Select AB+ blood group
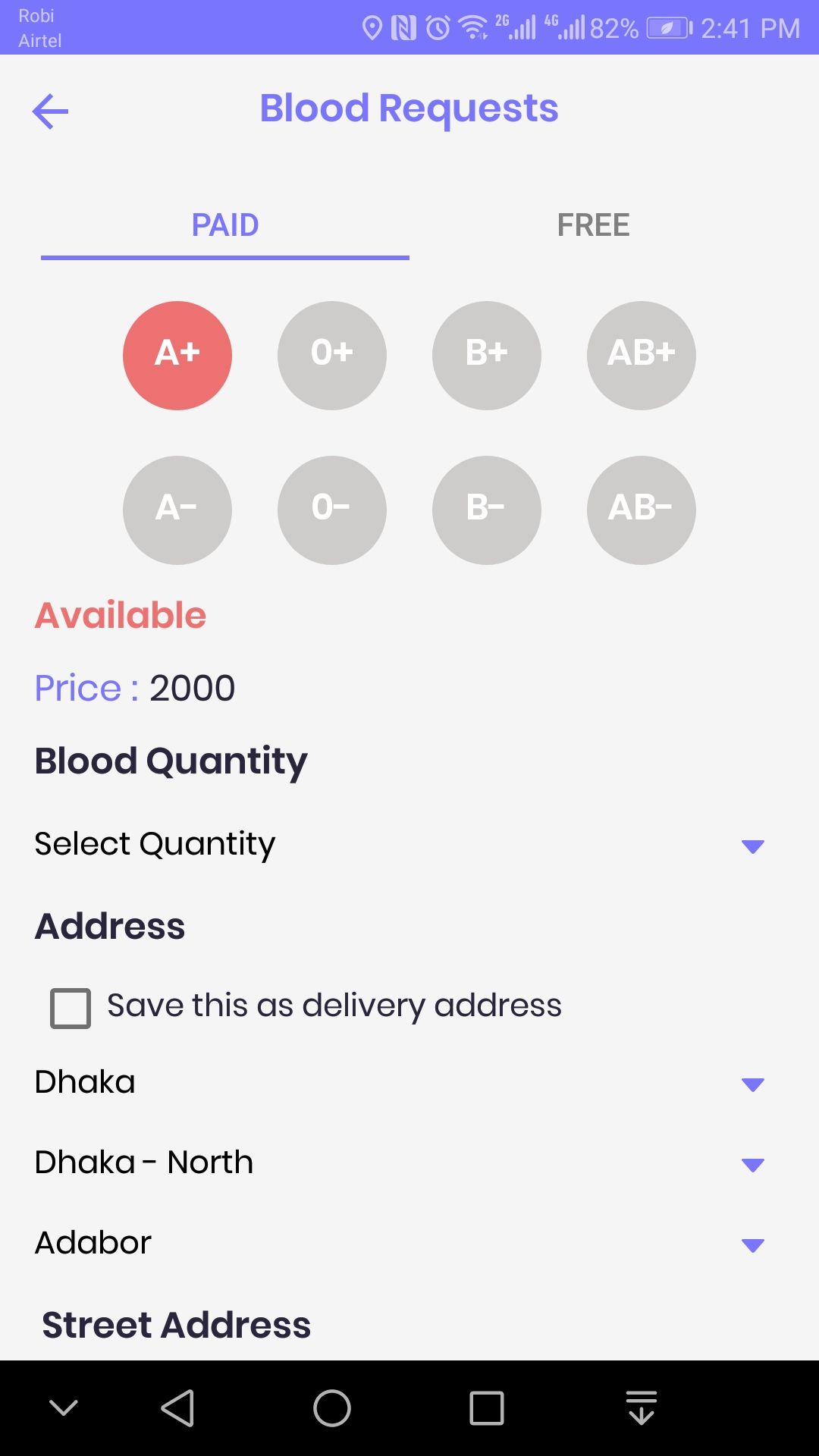The image size is (819, 1456). 642,356
